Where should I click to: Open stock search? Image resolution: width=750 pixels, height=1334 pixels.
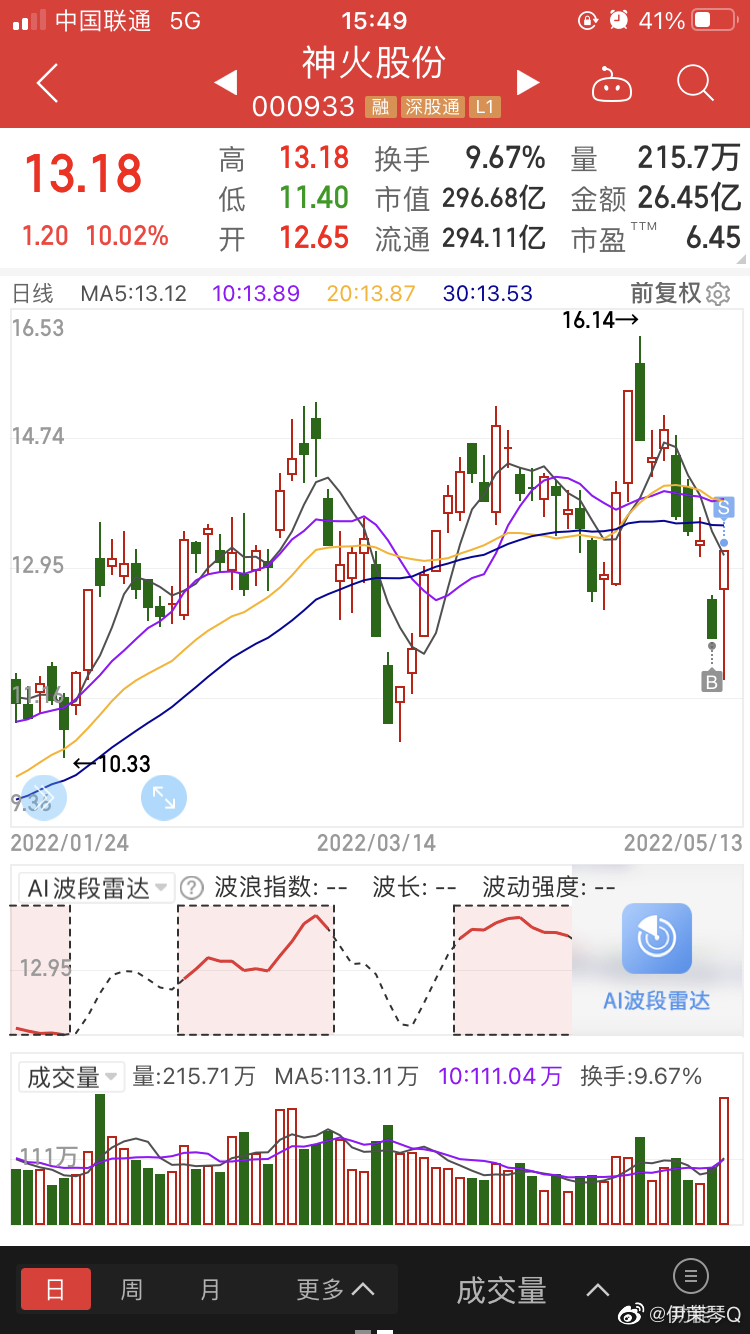point(695,83)
